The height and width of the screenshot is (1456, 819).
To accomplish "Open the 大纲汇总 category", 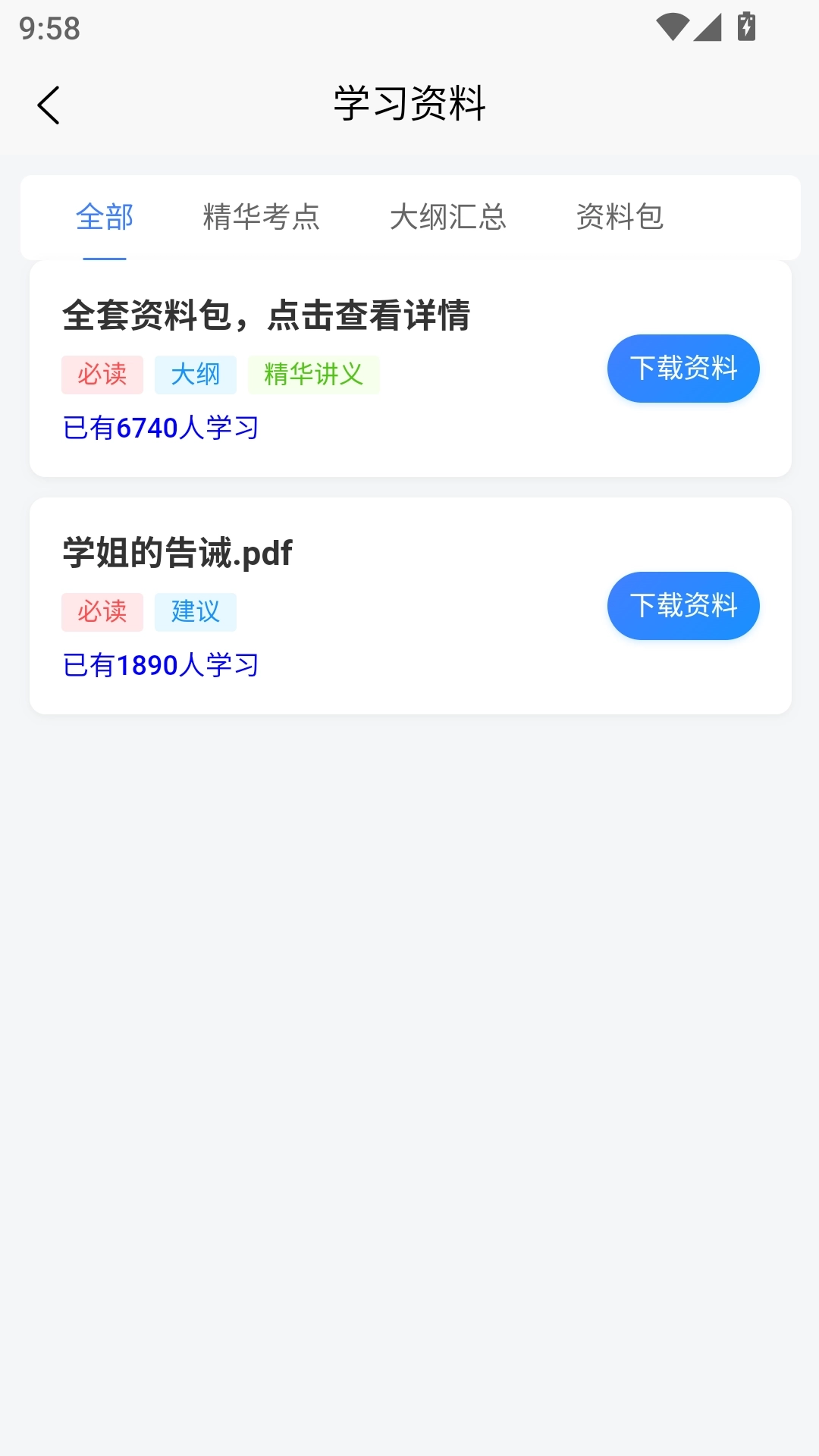I will pyautogui.click(x=449, y=217).
